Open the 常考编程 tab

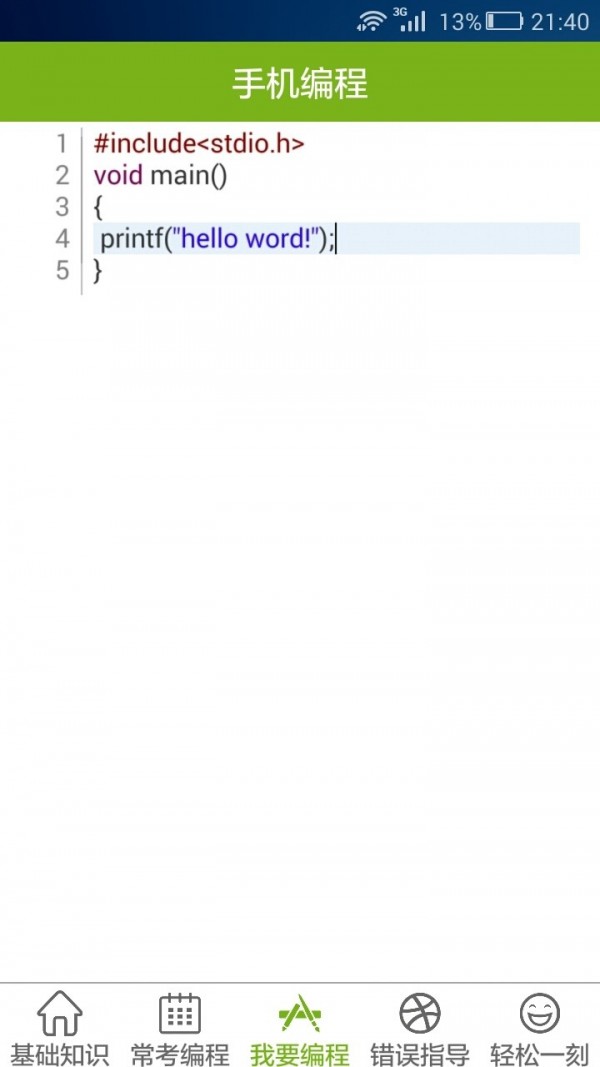[x=180, y=1027]
